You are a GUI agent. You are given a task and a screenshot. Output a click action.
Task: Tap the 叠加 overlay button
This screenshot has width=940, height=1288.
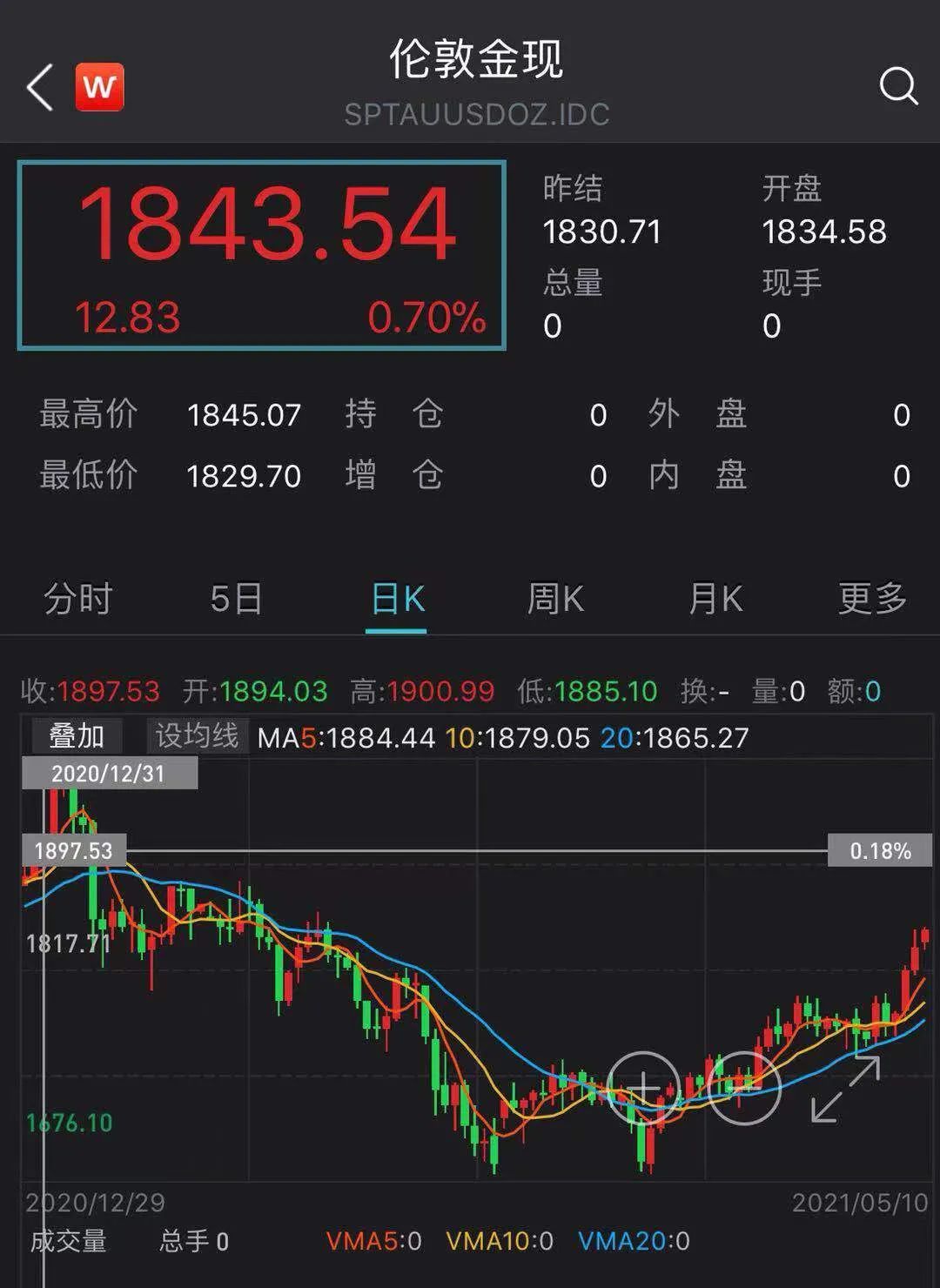point(77,737)
